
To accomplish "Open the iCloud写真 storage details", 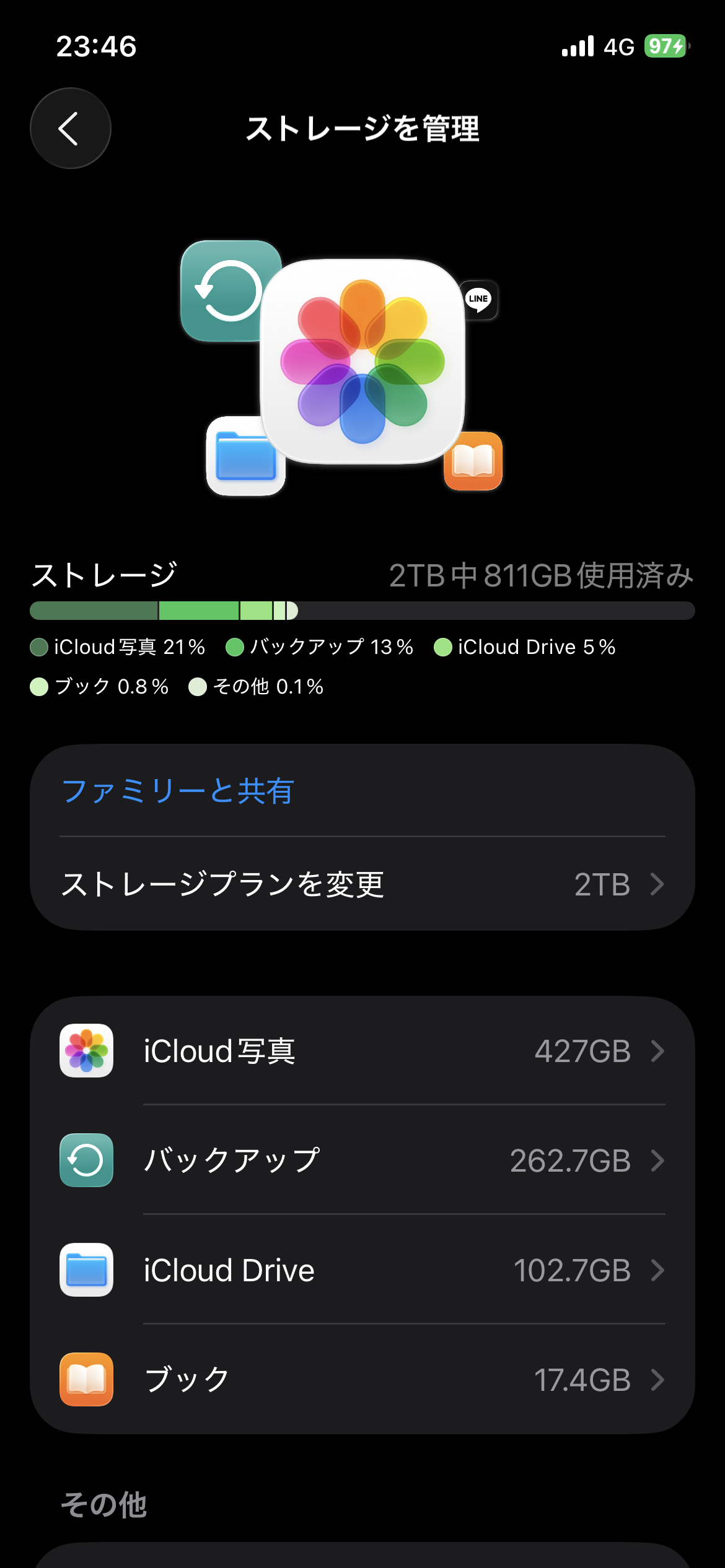I will tap(362, 1051).
